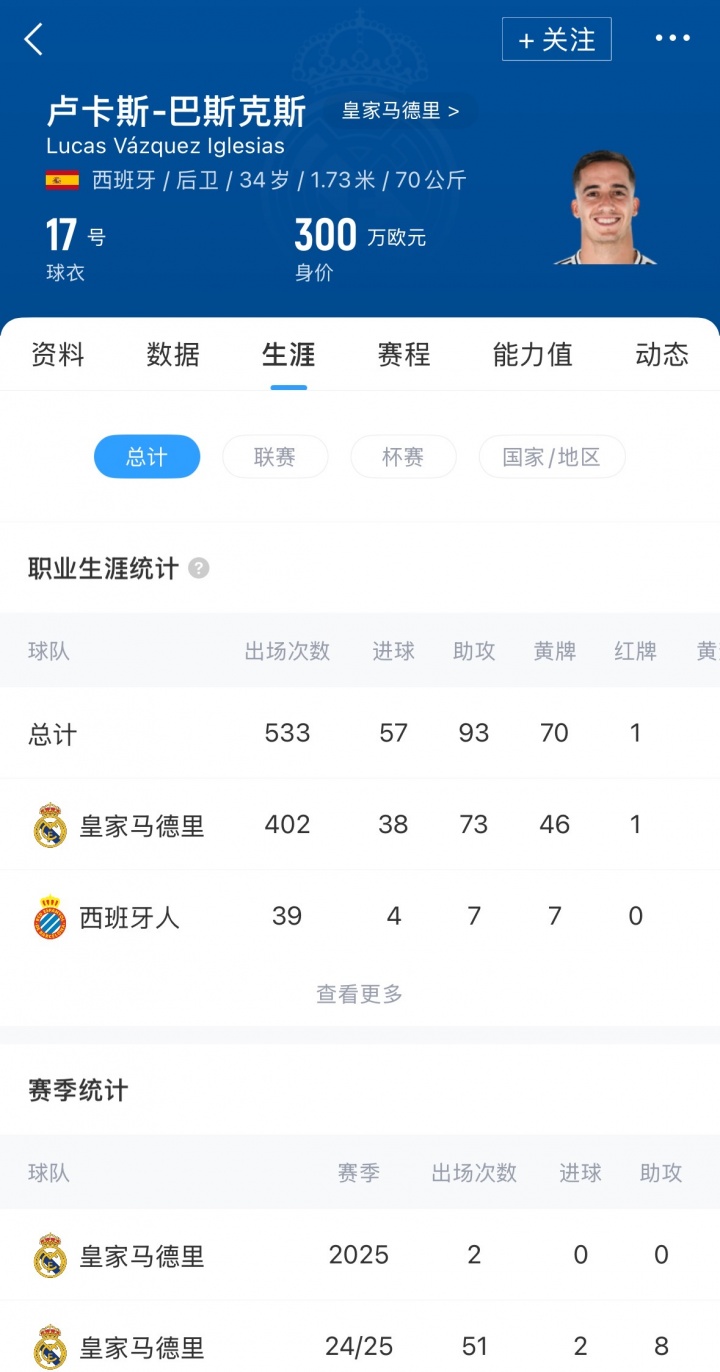The height and width of the screenshot is (1372, 720).
Task: Filter career stats by 国家/地区
Action: tap(551, 457)
